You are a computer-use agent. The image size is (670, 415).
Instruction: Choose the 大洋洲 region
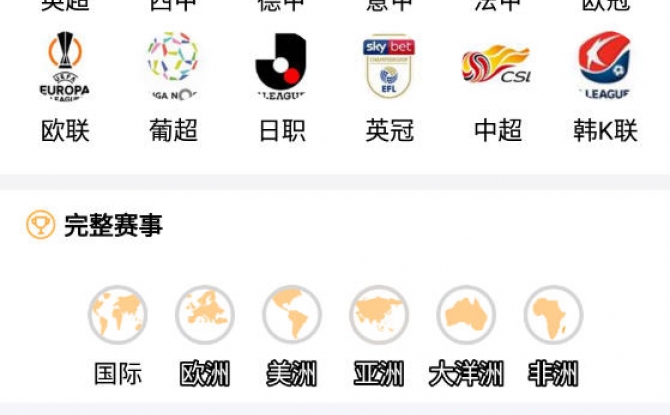click(x=466, y=336)
